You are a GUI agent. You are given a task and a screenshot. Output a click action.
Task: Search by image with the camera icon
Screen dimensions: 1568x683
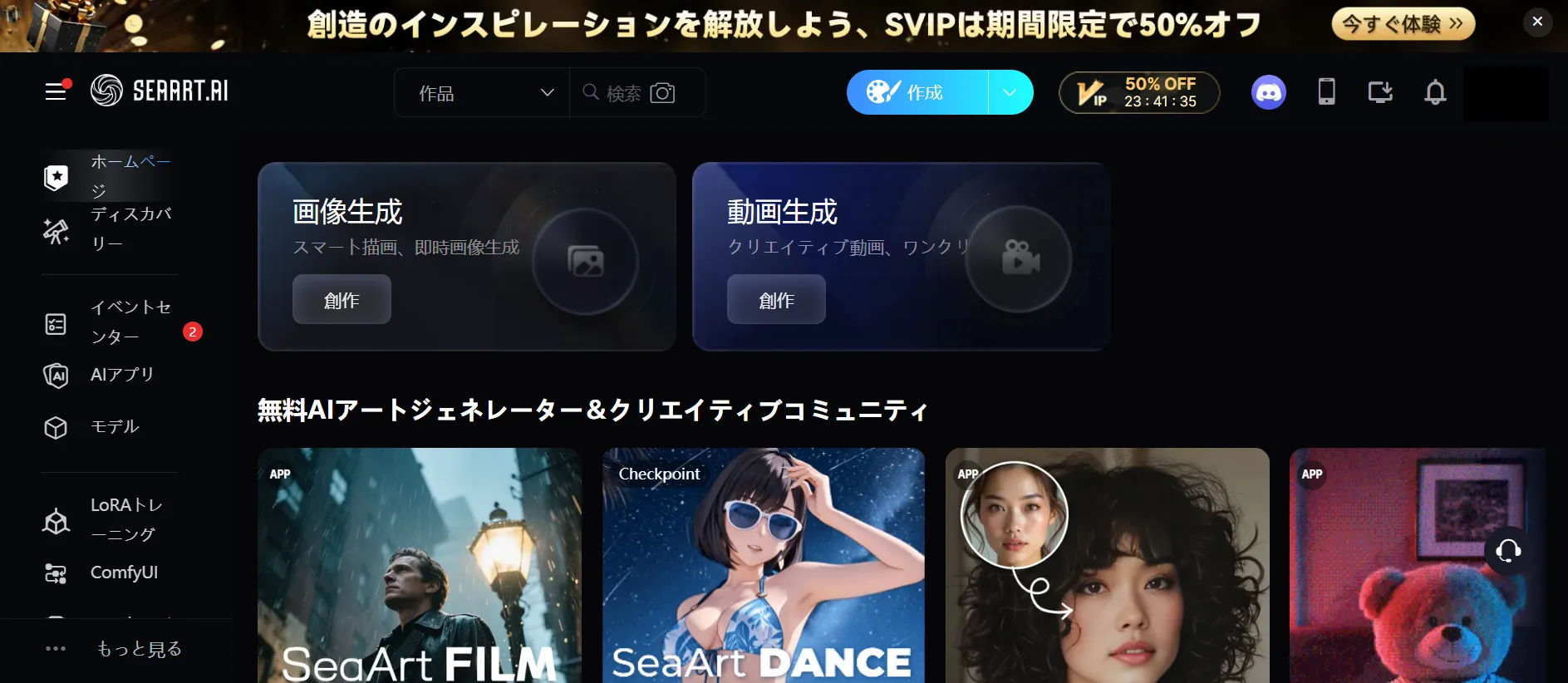pyautogui.click(x=662, y=93)
